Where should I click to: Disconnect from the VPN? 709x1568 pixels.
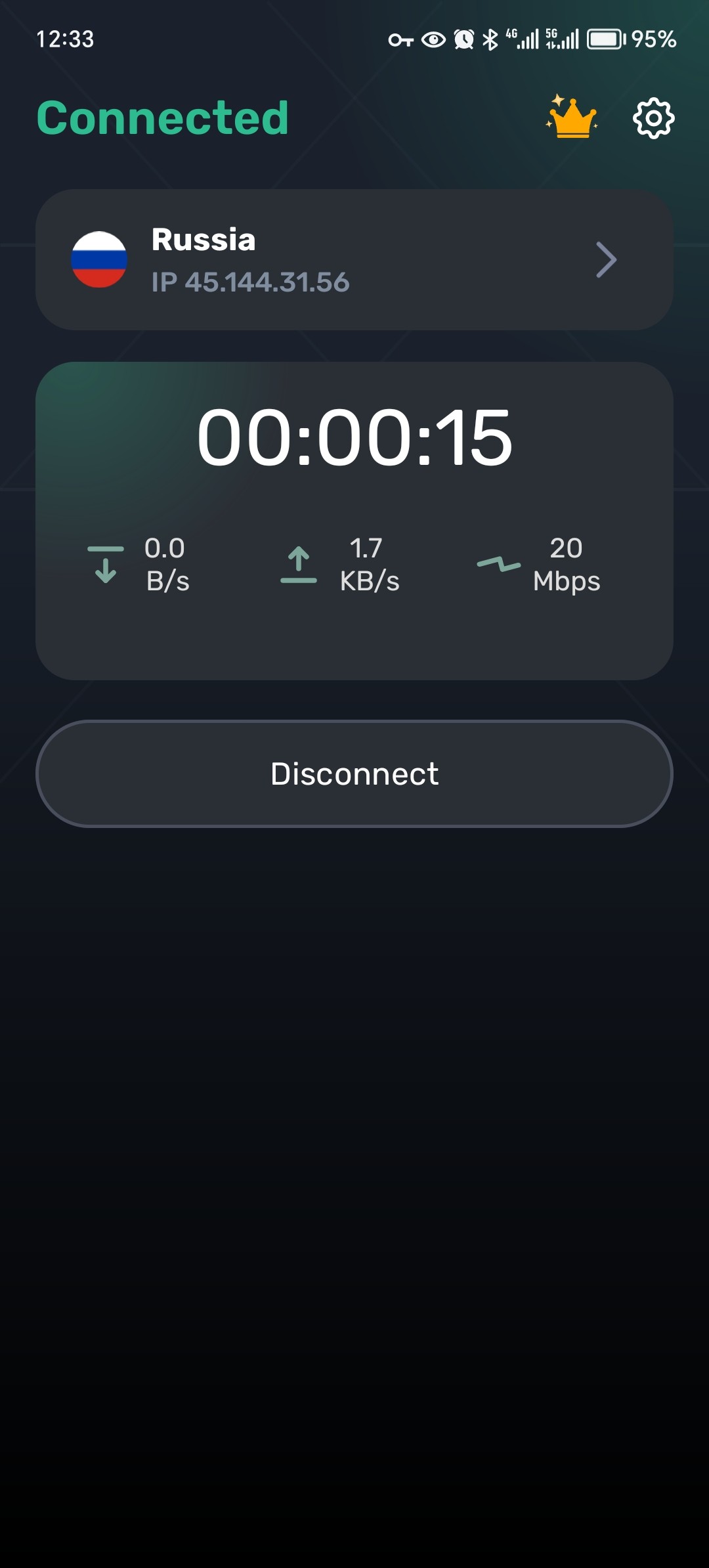click(354, 773)
